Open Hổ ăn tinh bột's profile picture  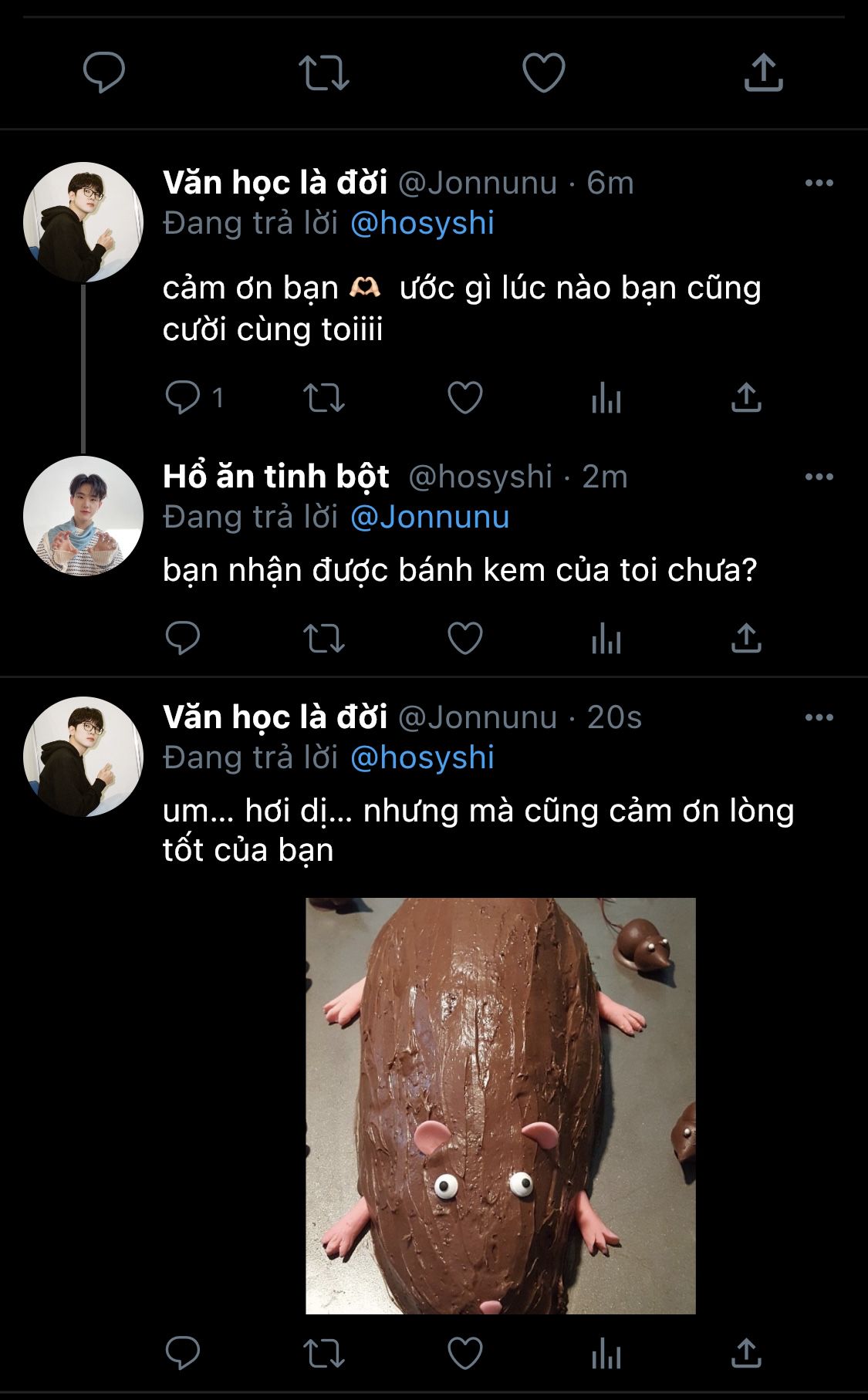point(83,516)
